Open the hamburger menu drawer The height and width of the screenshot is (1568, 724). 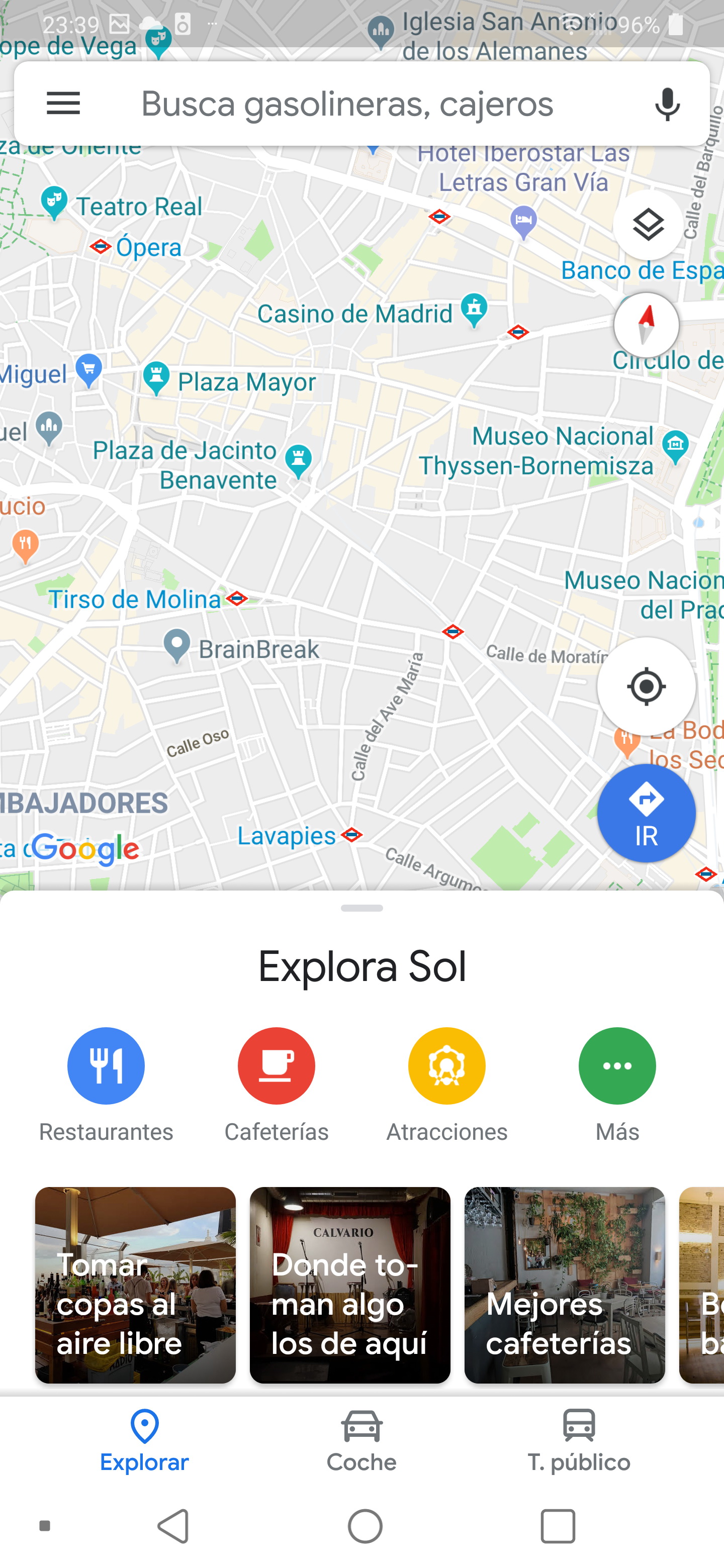[63, 103]
